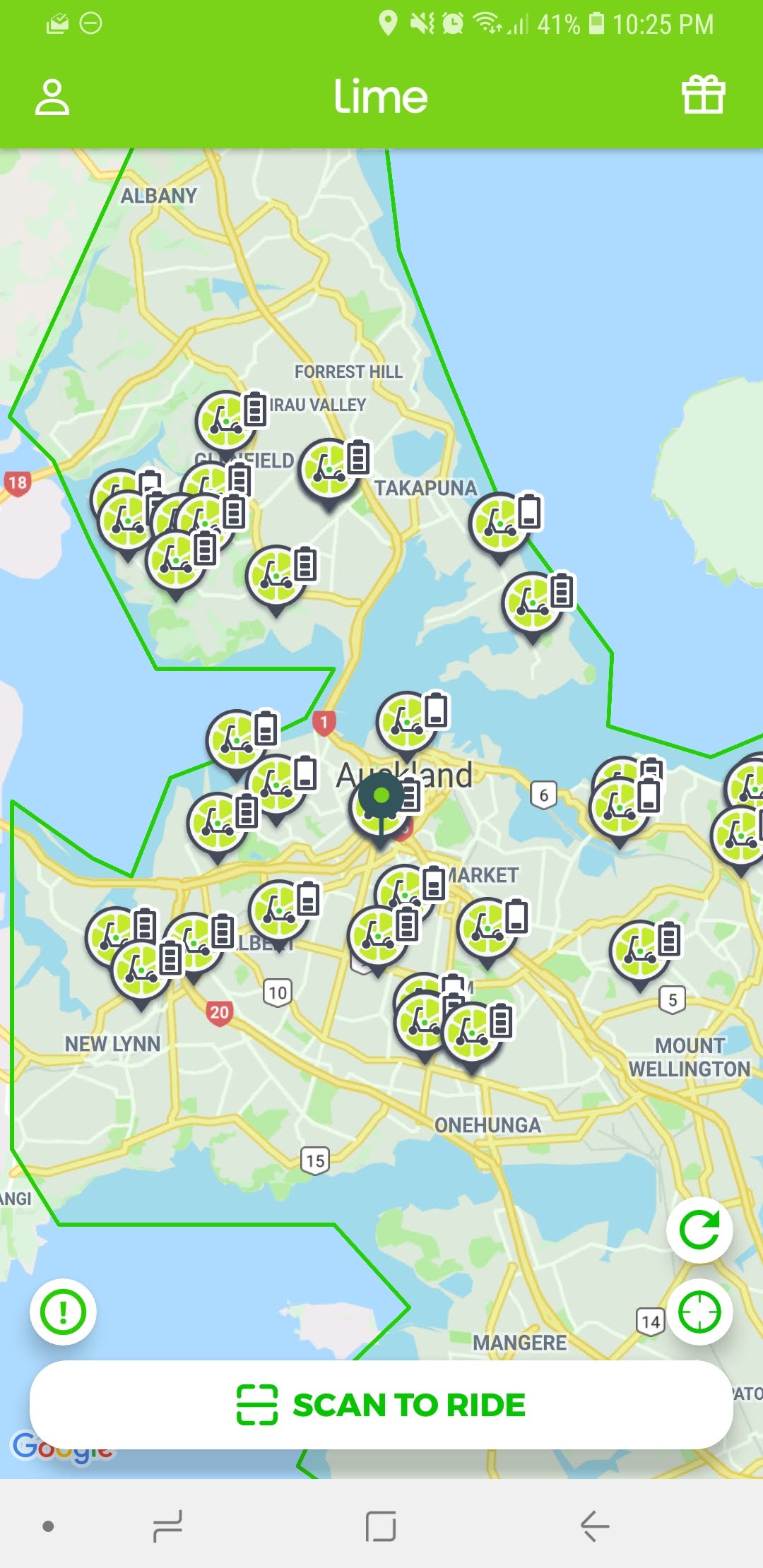Center map on my location
This screenshot has width=763, height=1568.
tap(699, 1312)
